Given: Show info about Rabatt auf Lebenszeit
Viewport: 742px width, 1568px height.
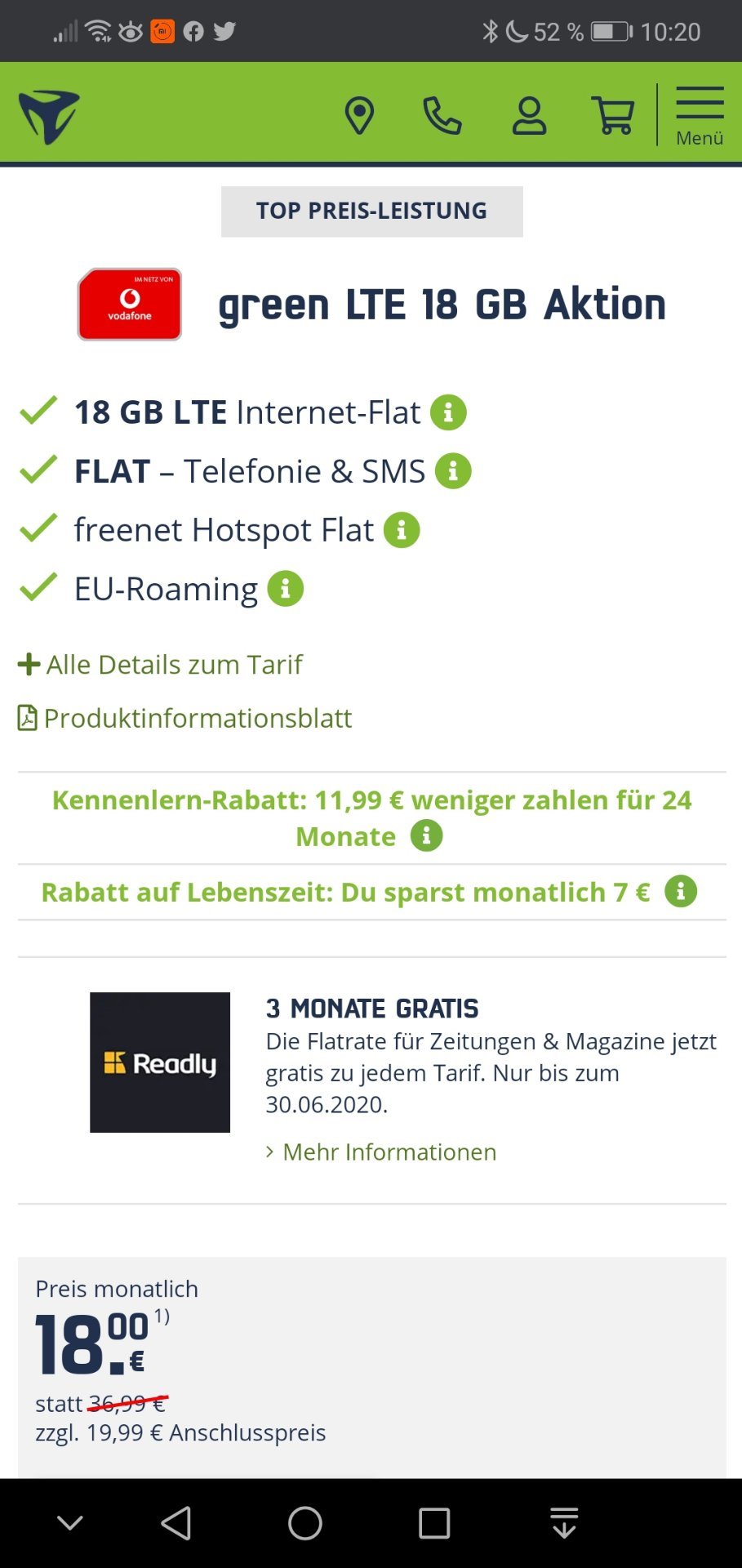Looking at the screenshot, I should [681, 891].
